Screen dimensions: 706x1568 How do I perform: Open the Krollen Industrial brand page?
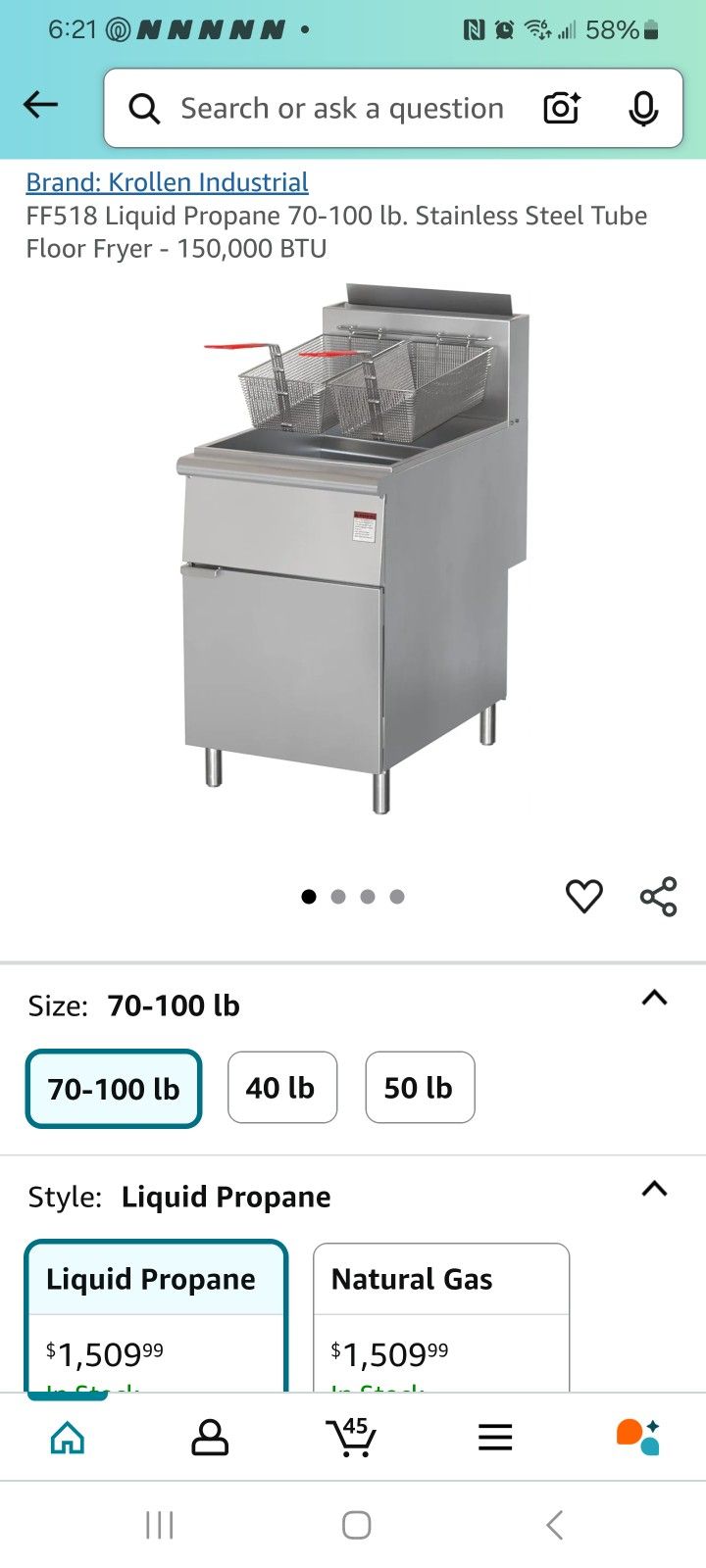[x=167, y=182]
